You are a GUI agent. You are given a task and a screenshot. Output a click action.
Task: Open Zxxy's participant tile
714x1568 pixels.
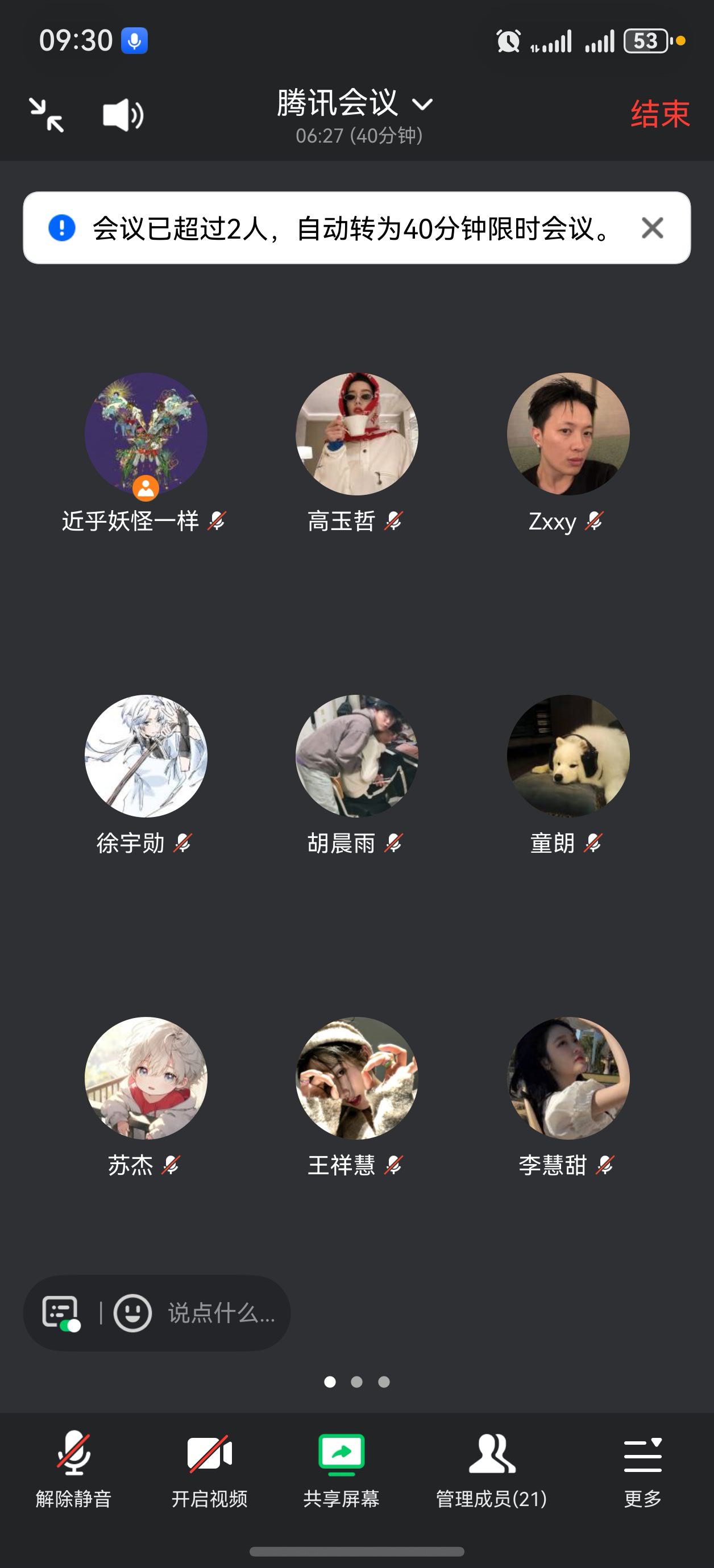[568, 434]
